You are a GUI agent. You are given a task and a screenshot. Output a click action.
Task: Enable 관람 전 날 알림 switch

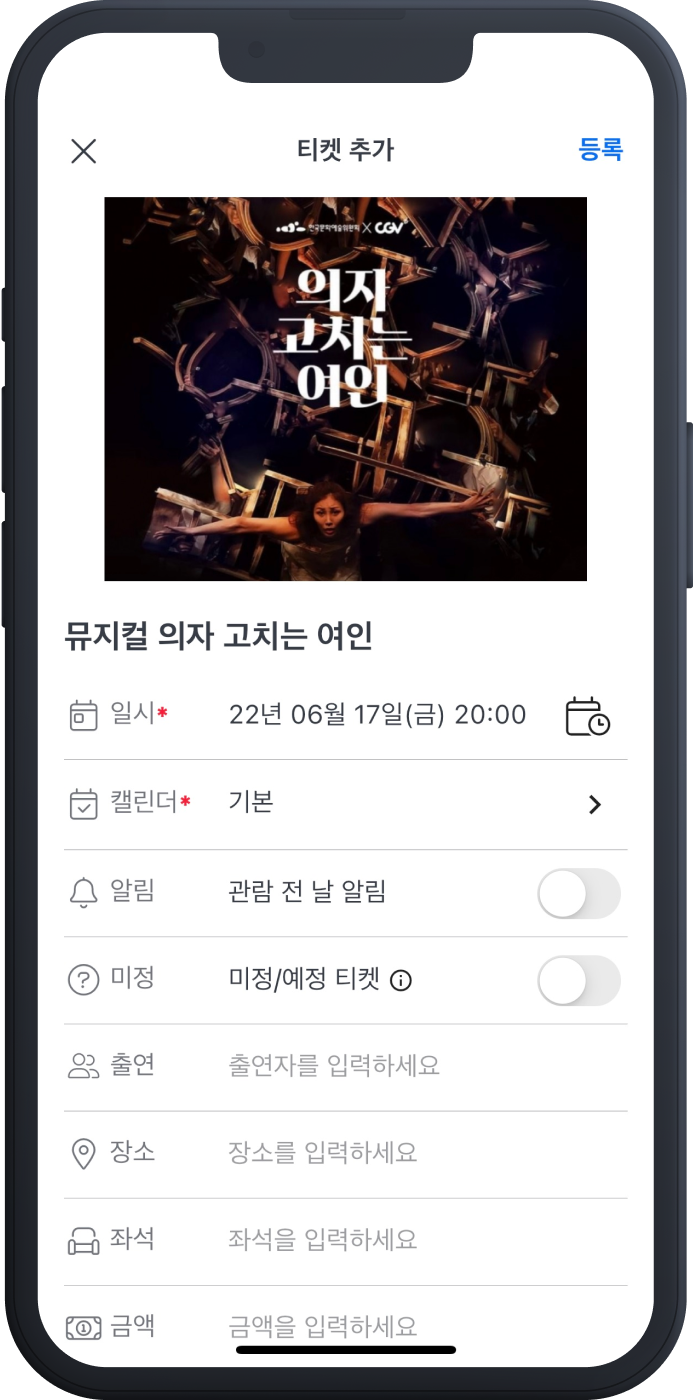pyautogui.click(x=578, y=893)
